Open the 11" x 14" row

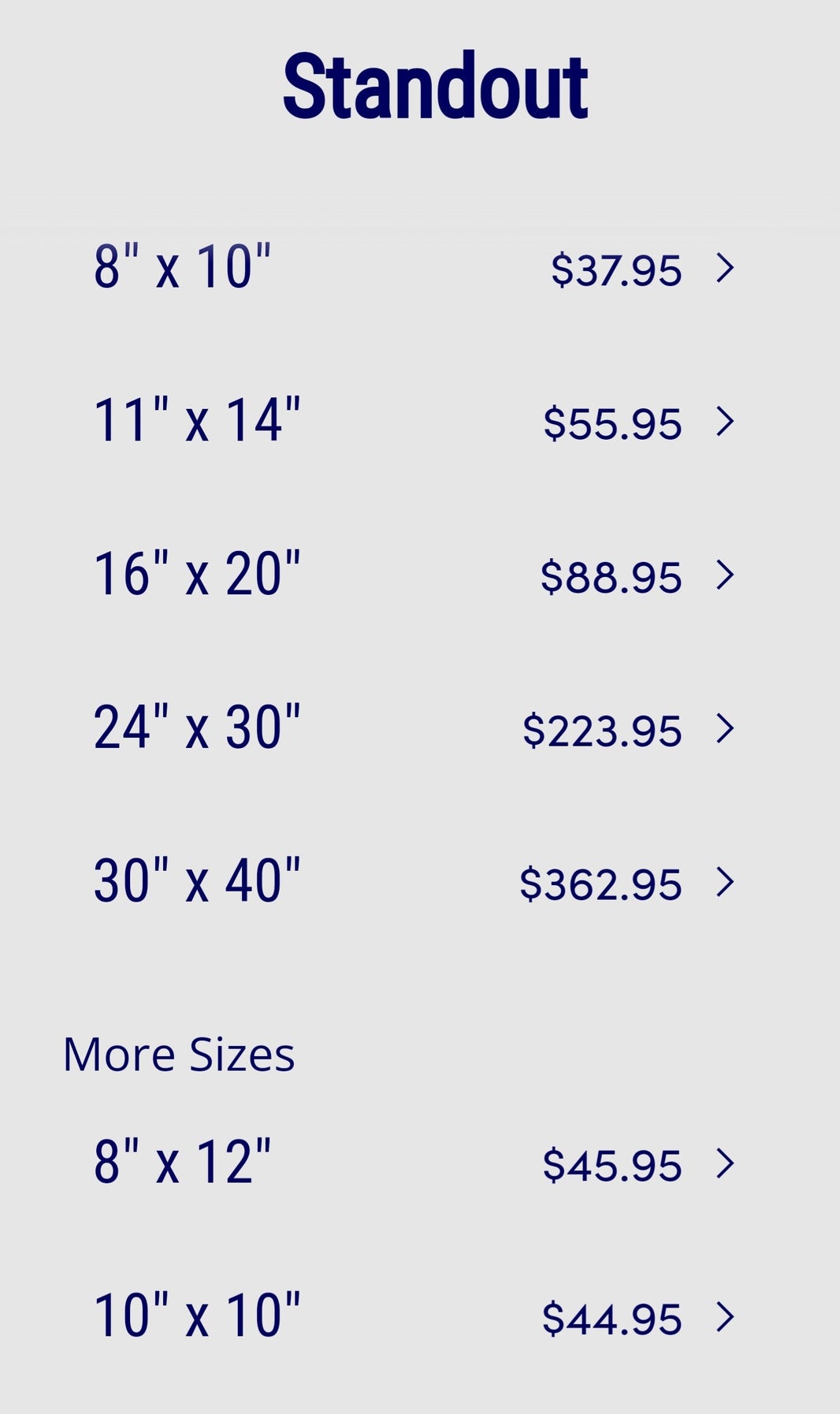point(420,422)
